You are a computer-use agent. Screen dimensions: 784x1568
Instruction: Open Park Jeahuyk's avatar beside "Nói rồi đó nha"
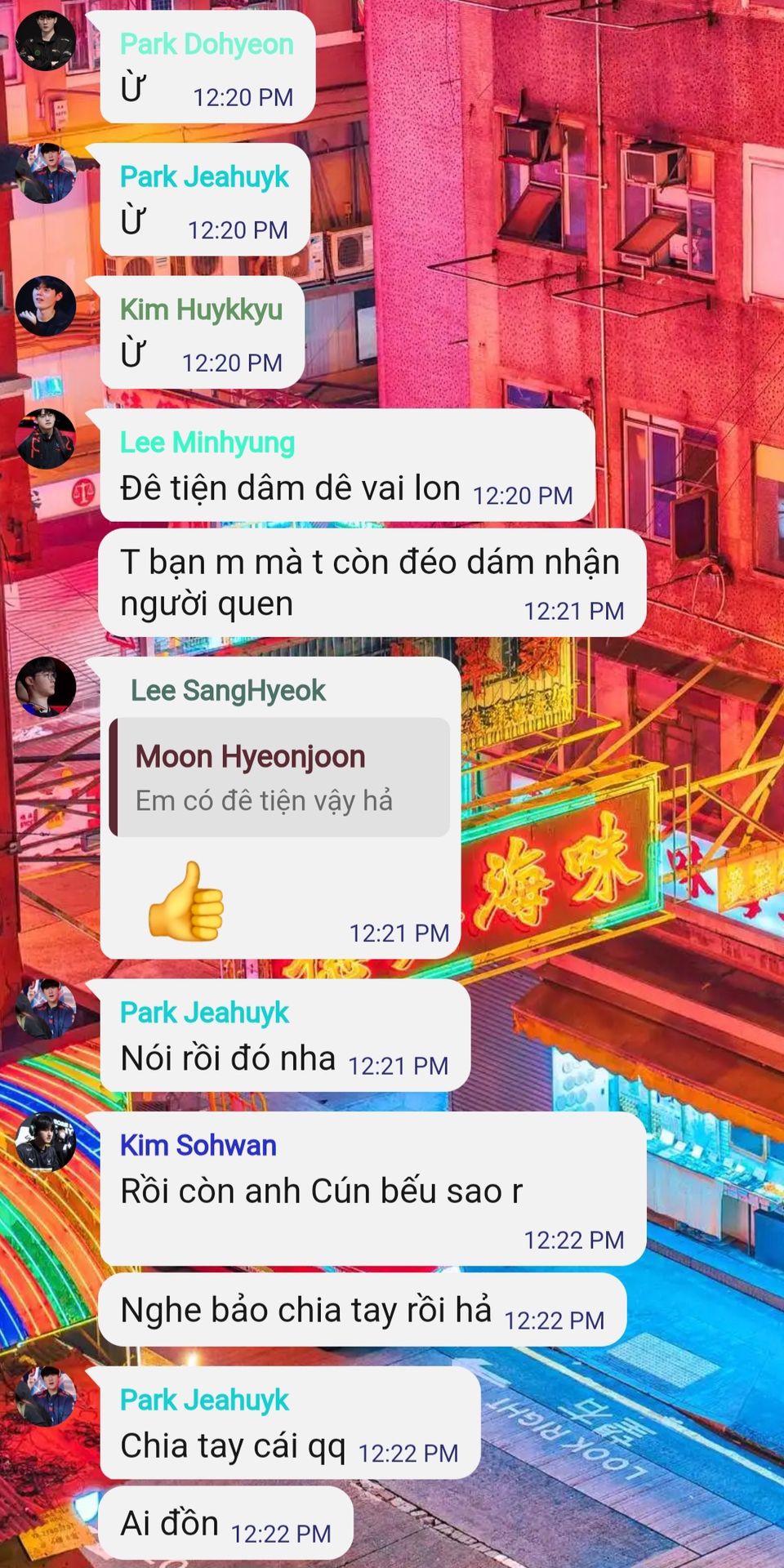tap(46, 1009)
